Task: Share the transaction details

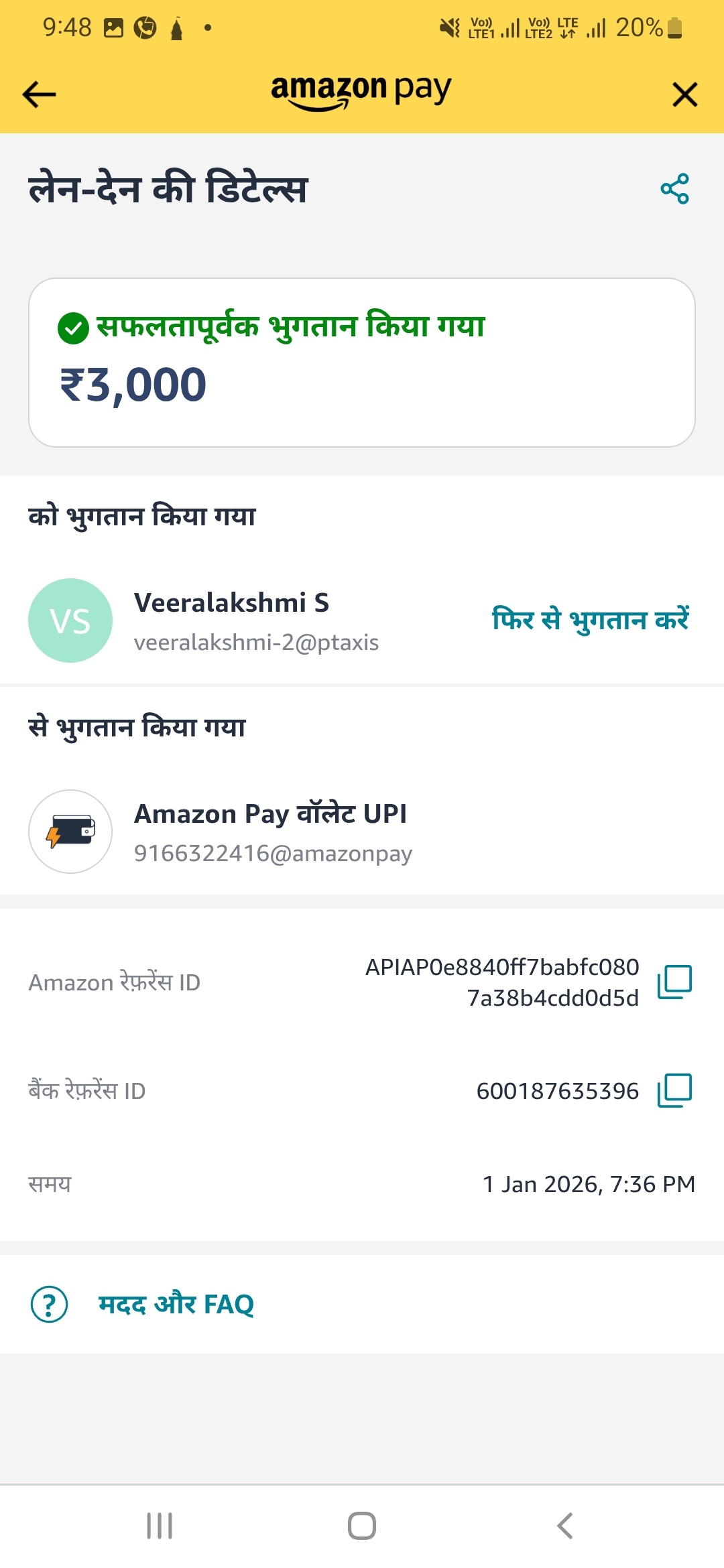Action: (x=674, y=189)
